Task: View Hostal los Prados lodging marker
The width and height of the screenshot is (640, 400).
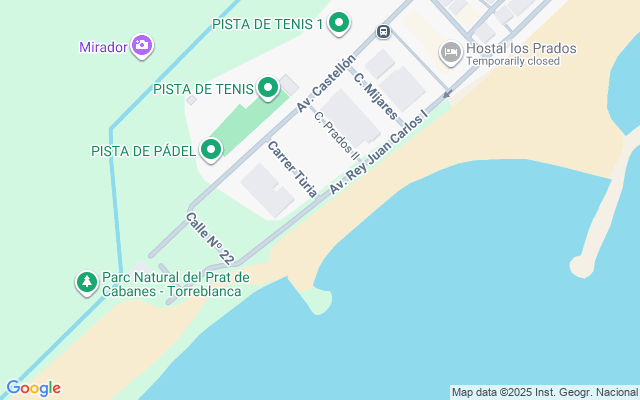Action: tap(451, 51)
